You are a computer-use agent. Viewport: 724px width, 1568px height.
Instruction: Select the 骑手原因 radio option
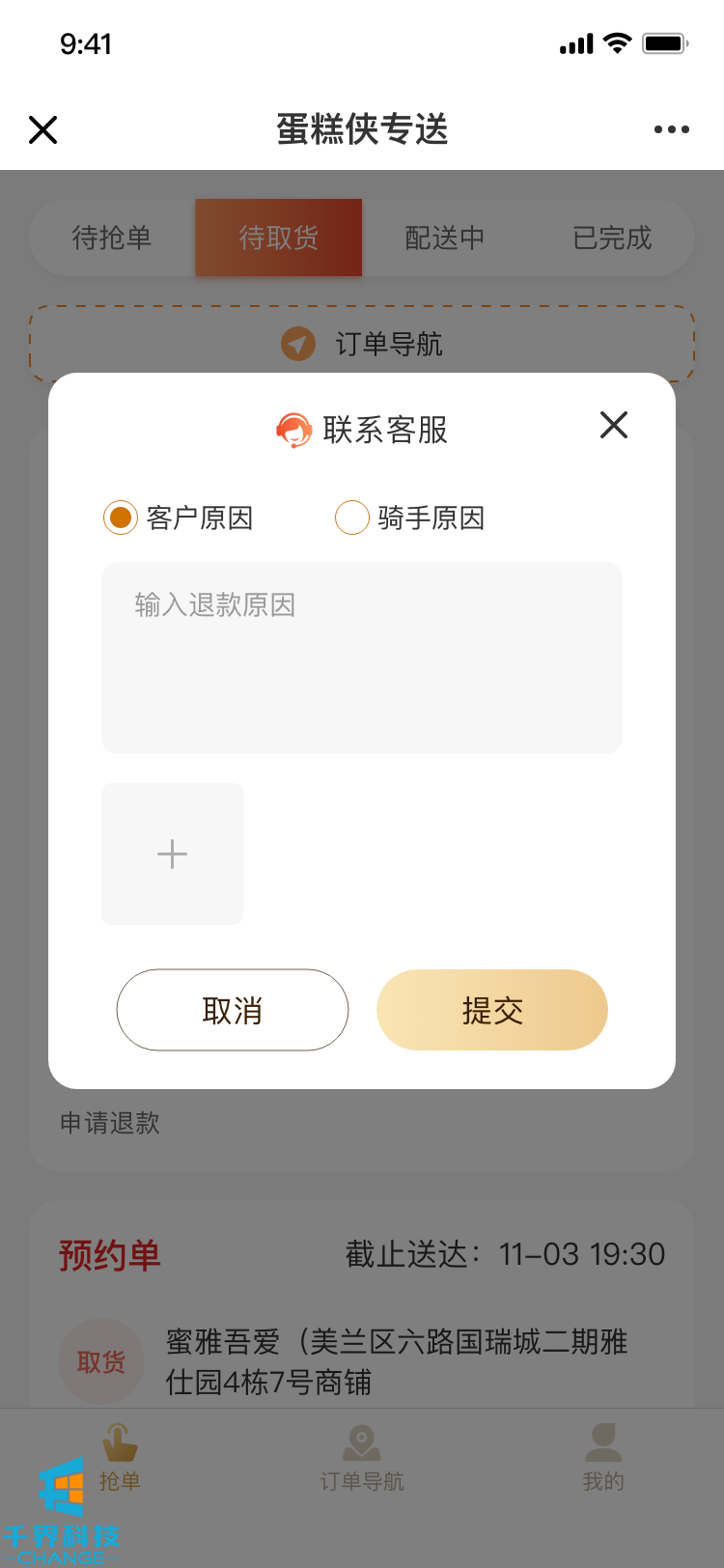[352, 518]
